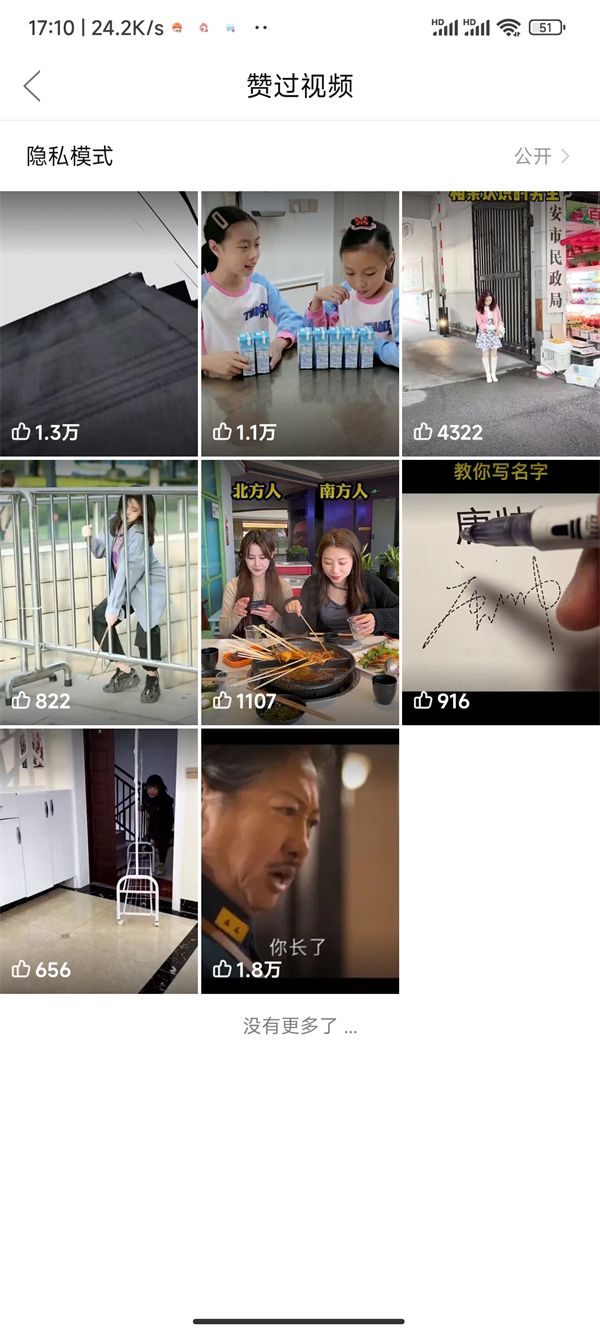The image size is (600, 1333).
Task: Play the 你长了 video with 1.8万 likes
Action: pyautogui.click(x=300, y=860)
